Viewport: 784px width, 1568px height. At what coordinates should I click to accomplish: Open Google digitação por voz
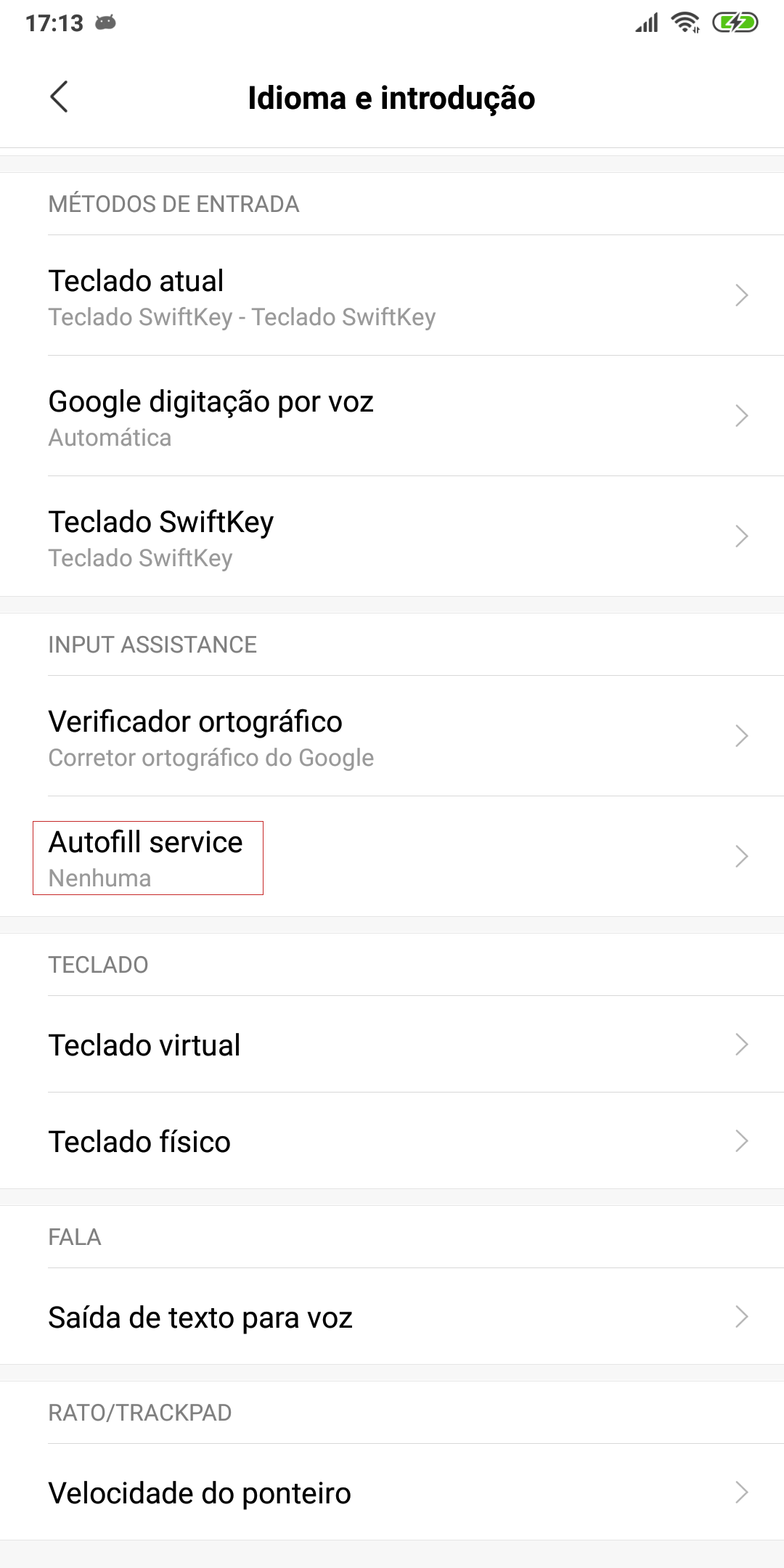pyautogui.click(x=392, y=416)
